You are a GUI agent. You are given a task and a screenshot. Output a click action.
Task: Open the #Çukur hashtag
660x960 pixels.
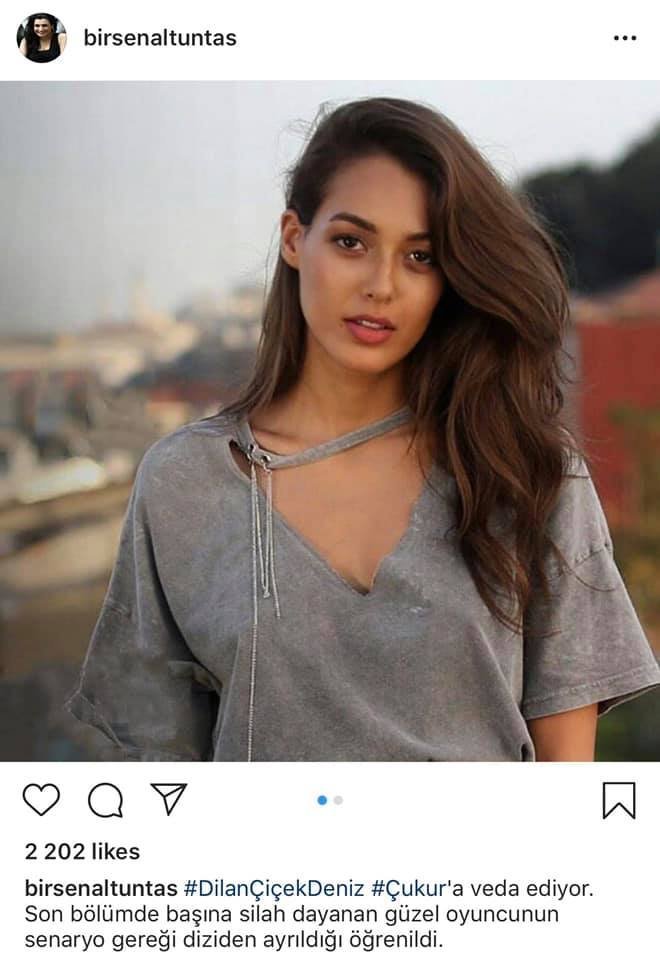point(404,888)
